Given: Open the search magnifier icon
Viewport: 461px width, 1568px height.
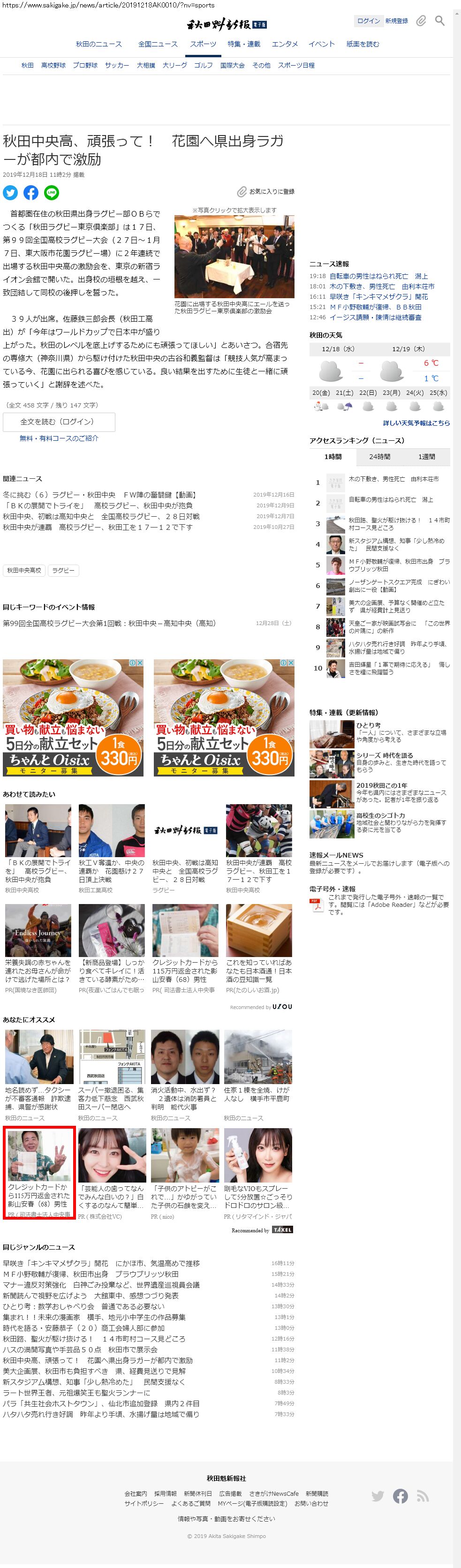Looking at the screenshot, I should (440, 21).
